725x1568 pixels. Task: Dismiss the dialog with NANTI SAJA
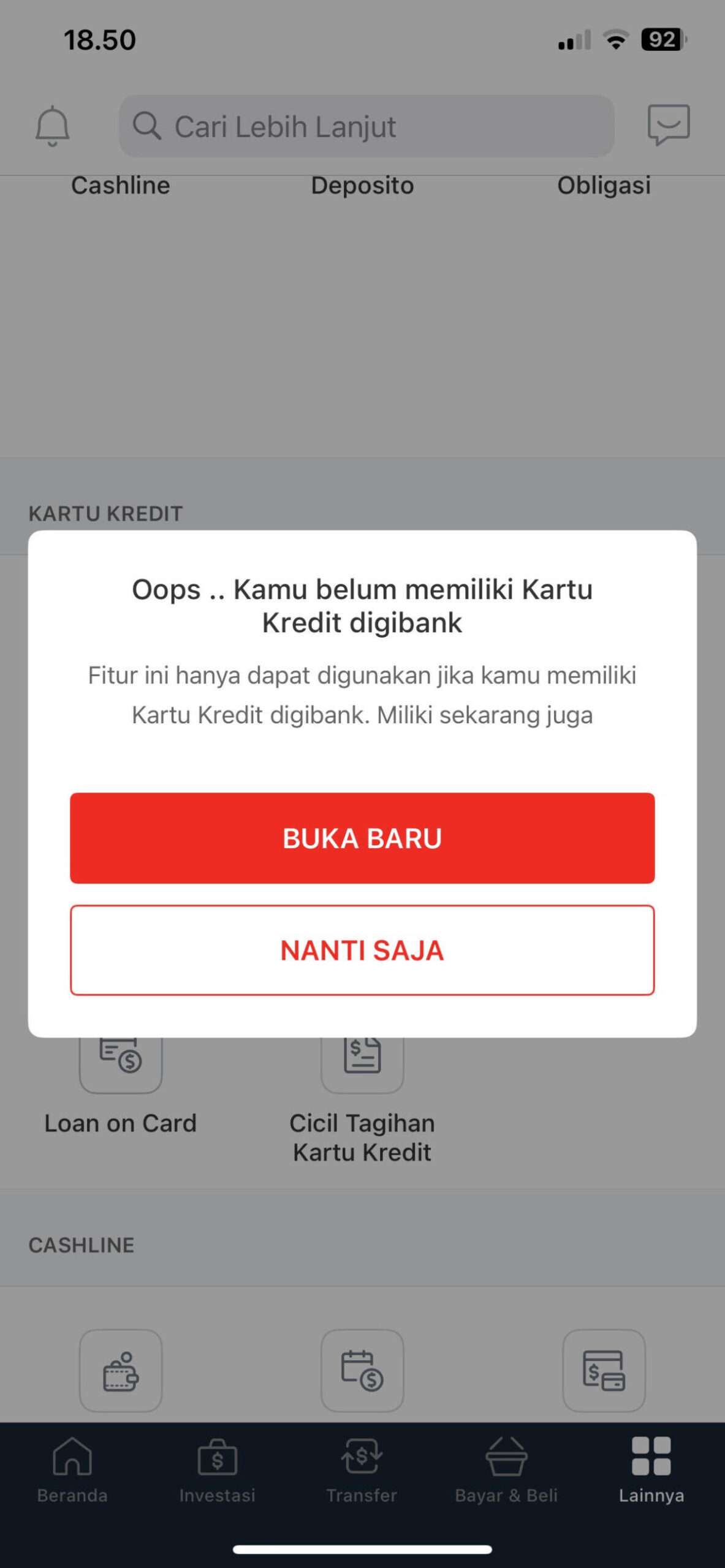362,950
